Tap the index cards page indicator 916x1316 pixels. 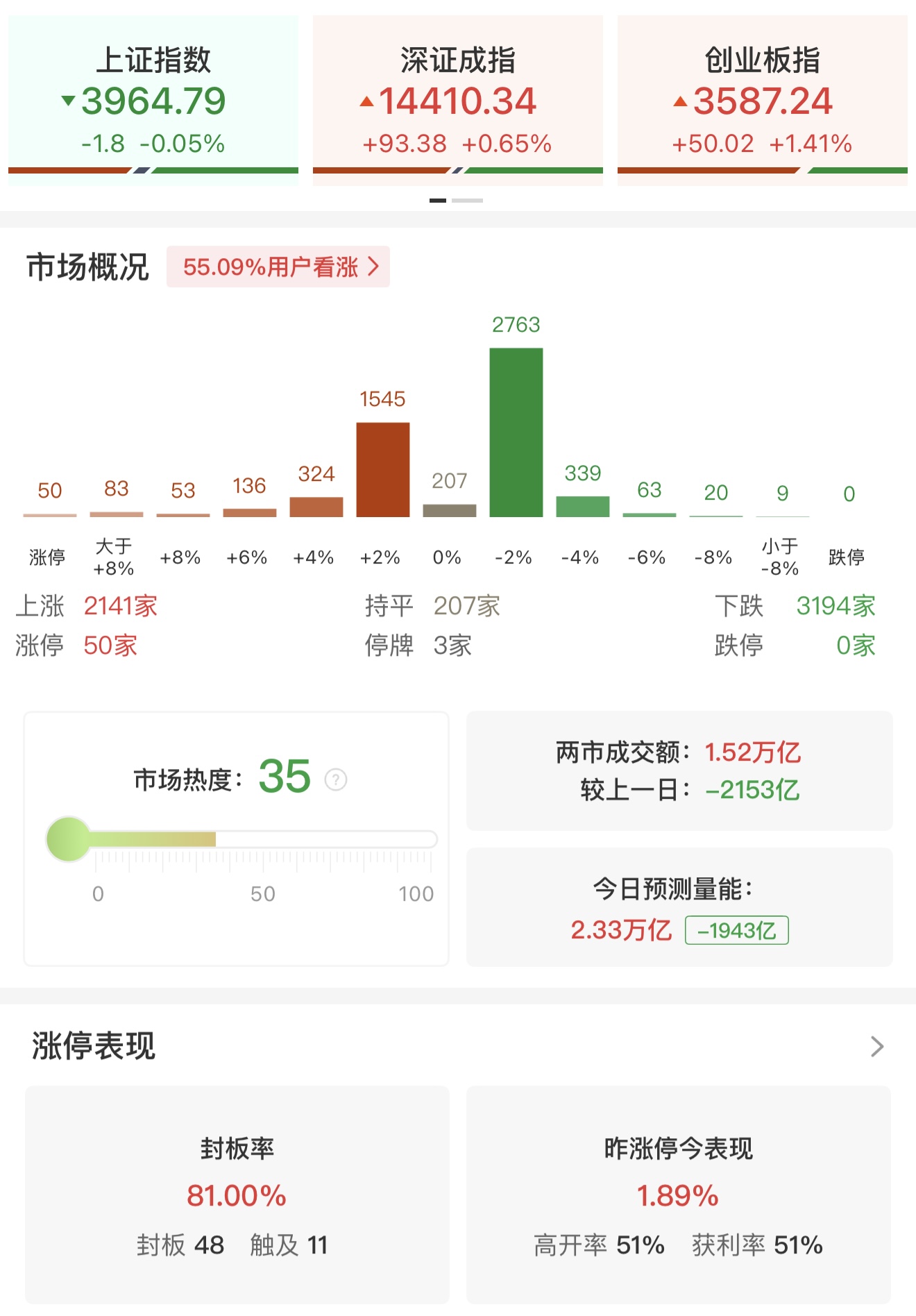pyautogui.click(x=456, y=200)
